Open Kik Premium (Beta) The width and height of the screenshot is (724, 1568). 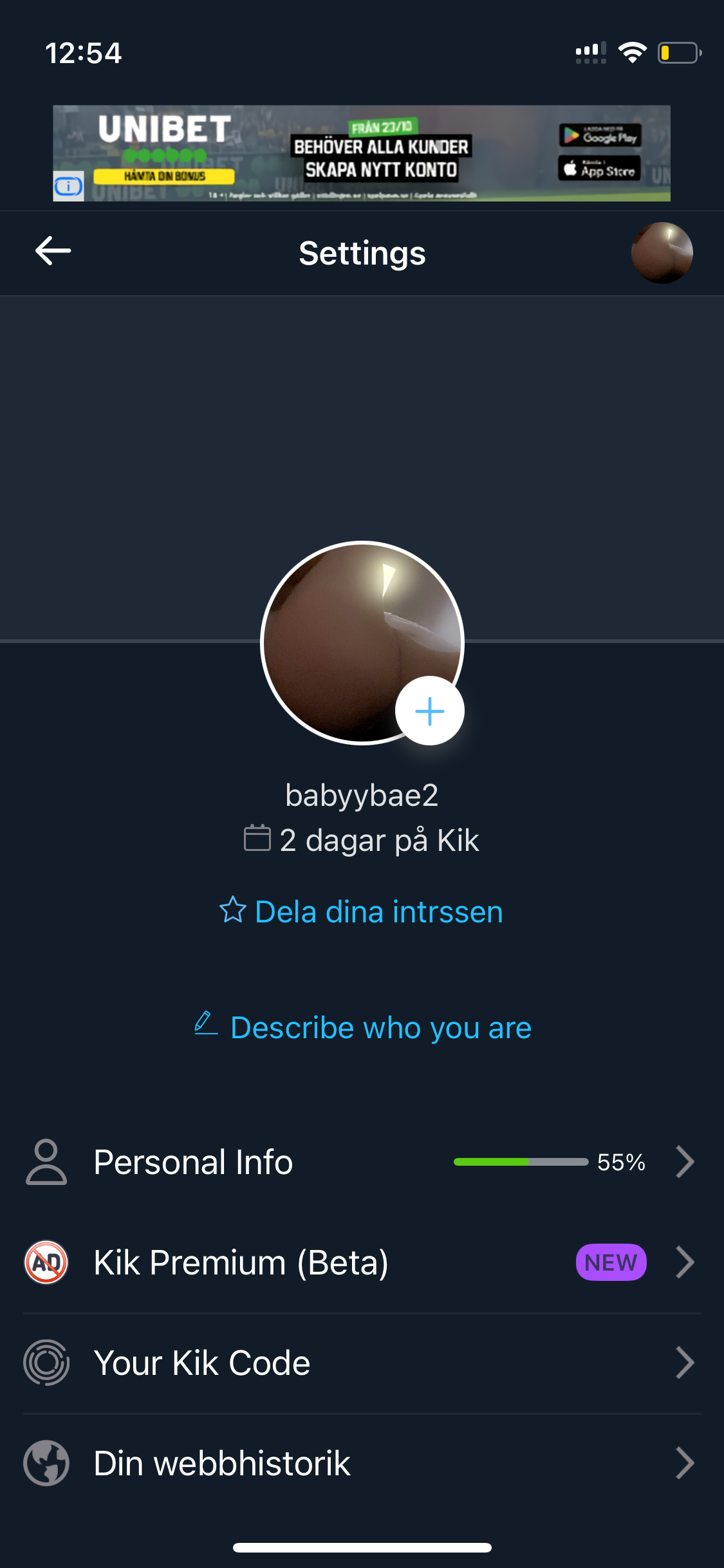coord(362,1262)
